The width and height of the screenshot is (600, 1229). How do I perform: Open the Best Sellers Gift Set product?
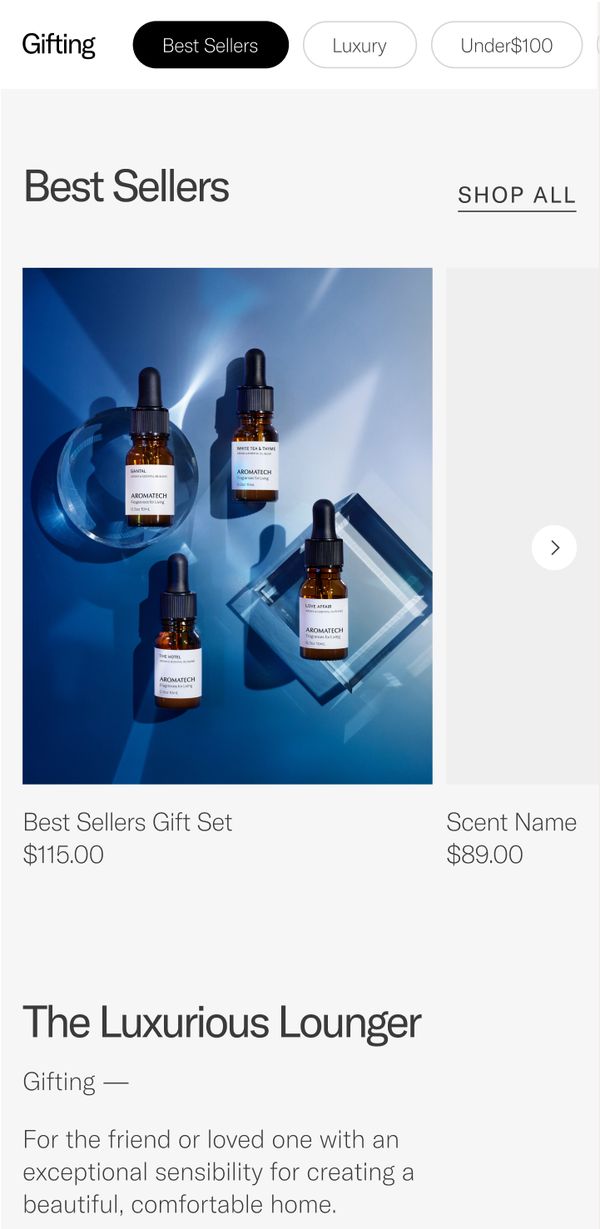(227, 525)
